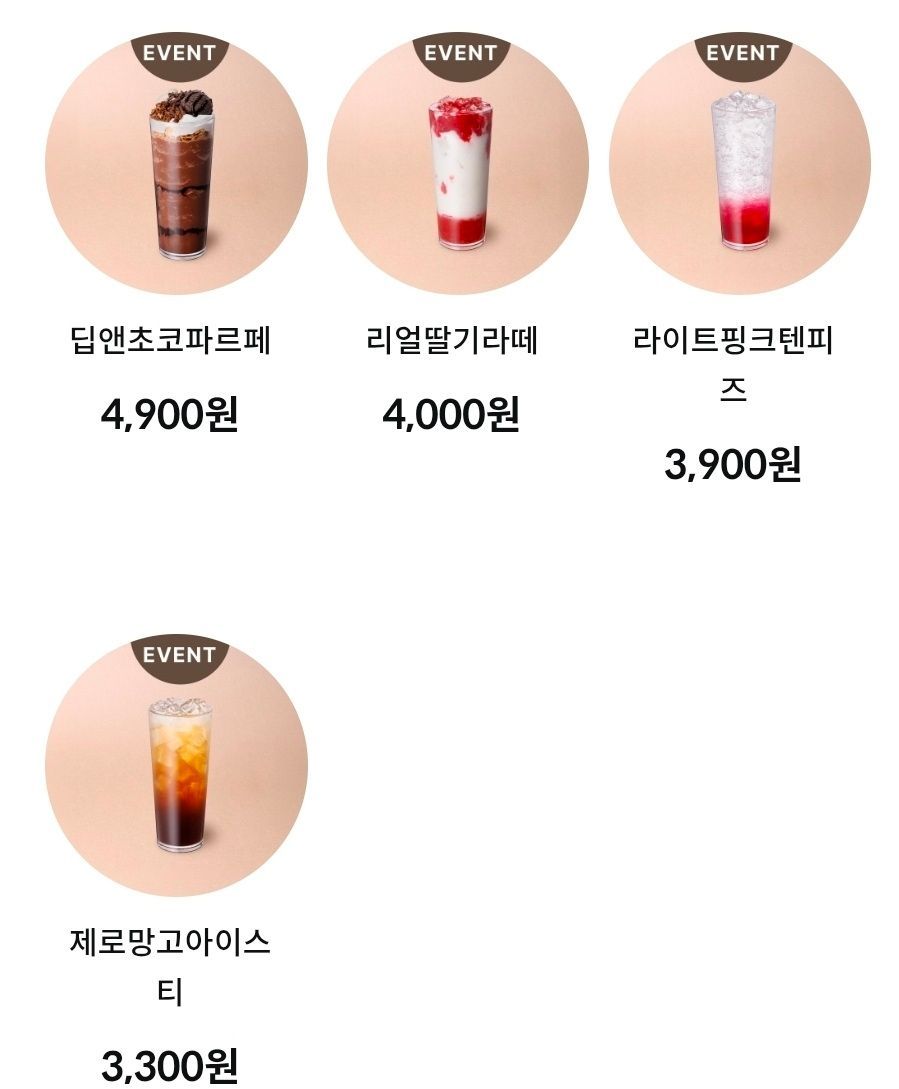This screenshot has height=1089, width=899.
Task: Choose the 제로망고아이스티 menu item
Action: coord(176,766)
